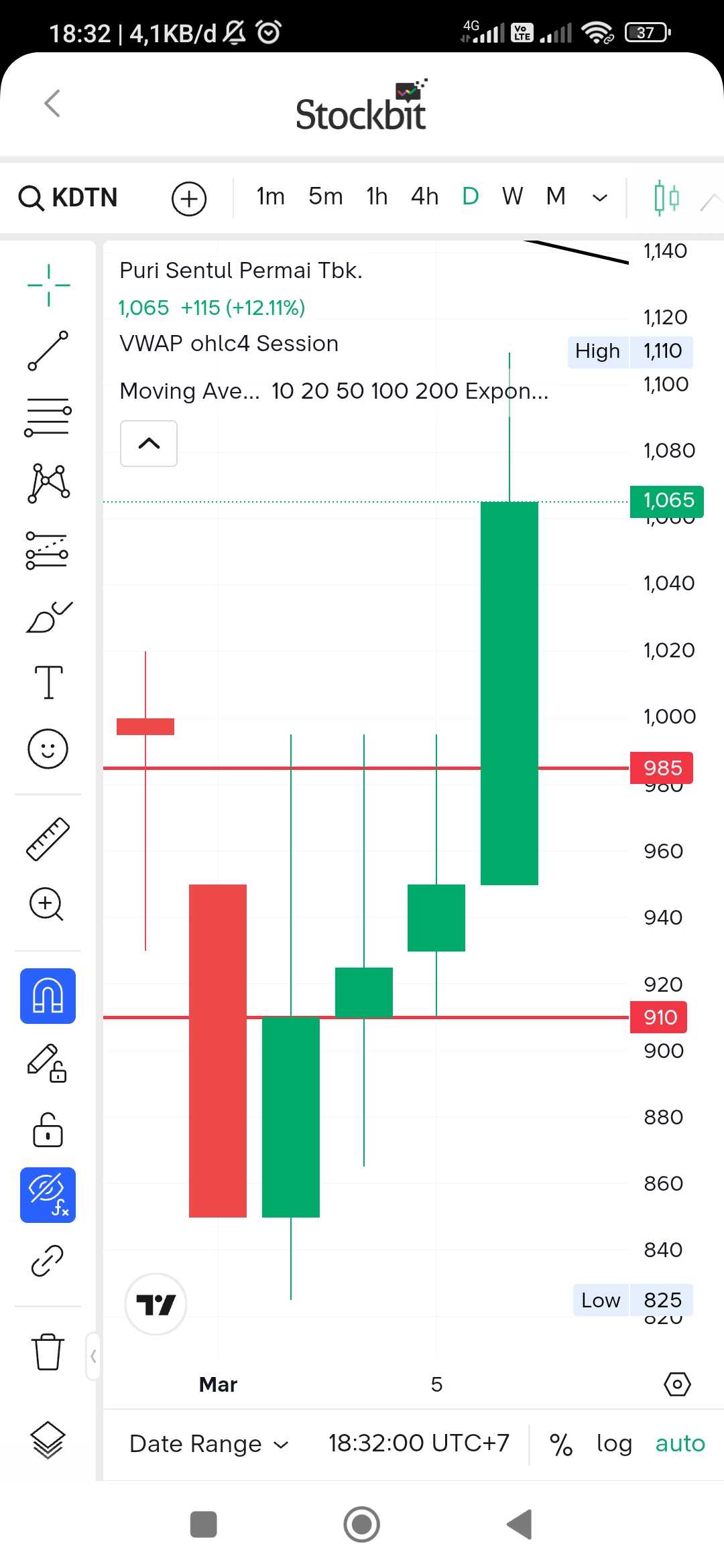Remove drawings with the trash icon

click(x=48, y=1352)
